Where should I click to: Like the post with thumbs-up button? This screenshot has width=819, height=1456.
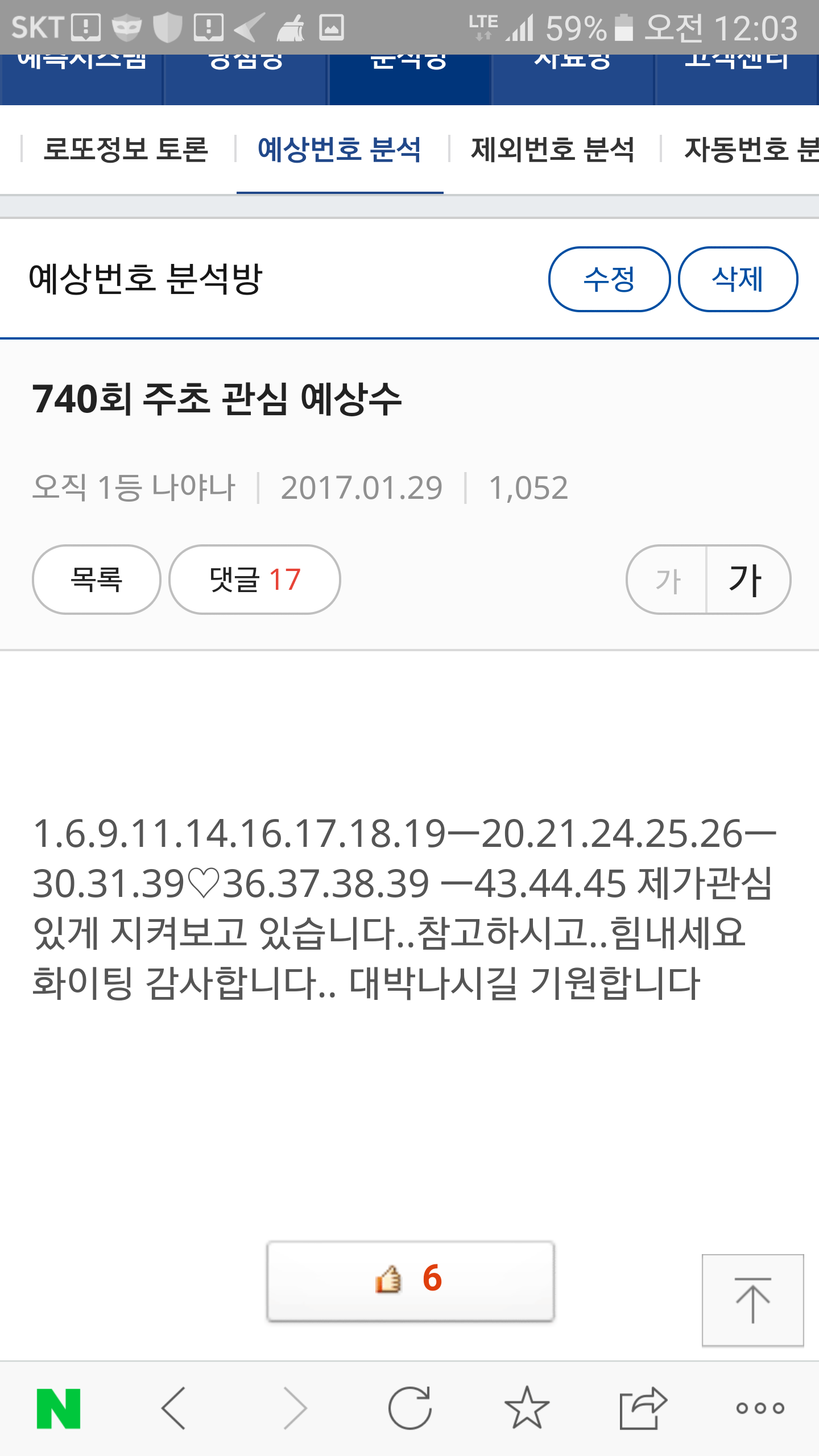pos(410,1280)
